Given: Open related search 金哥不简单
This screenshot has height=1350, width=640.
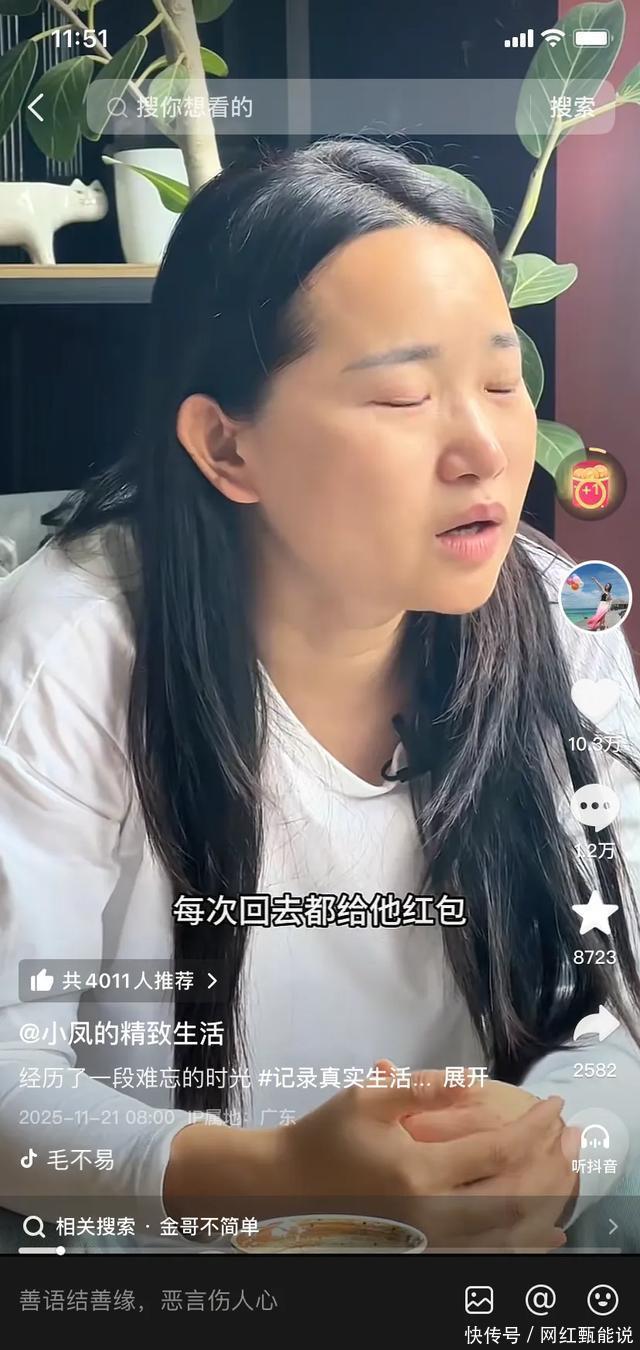Looking at the screenshot, I should click(x=208, y=1226).
